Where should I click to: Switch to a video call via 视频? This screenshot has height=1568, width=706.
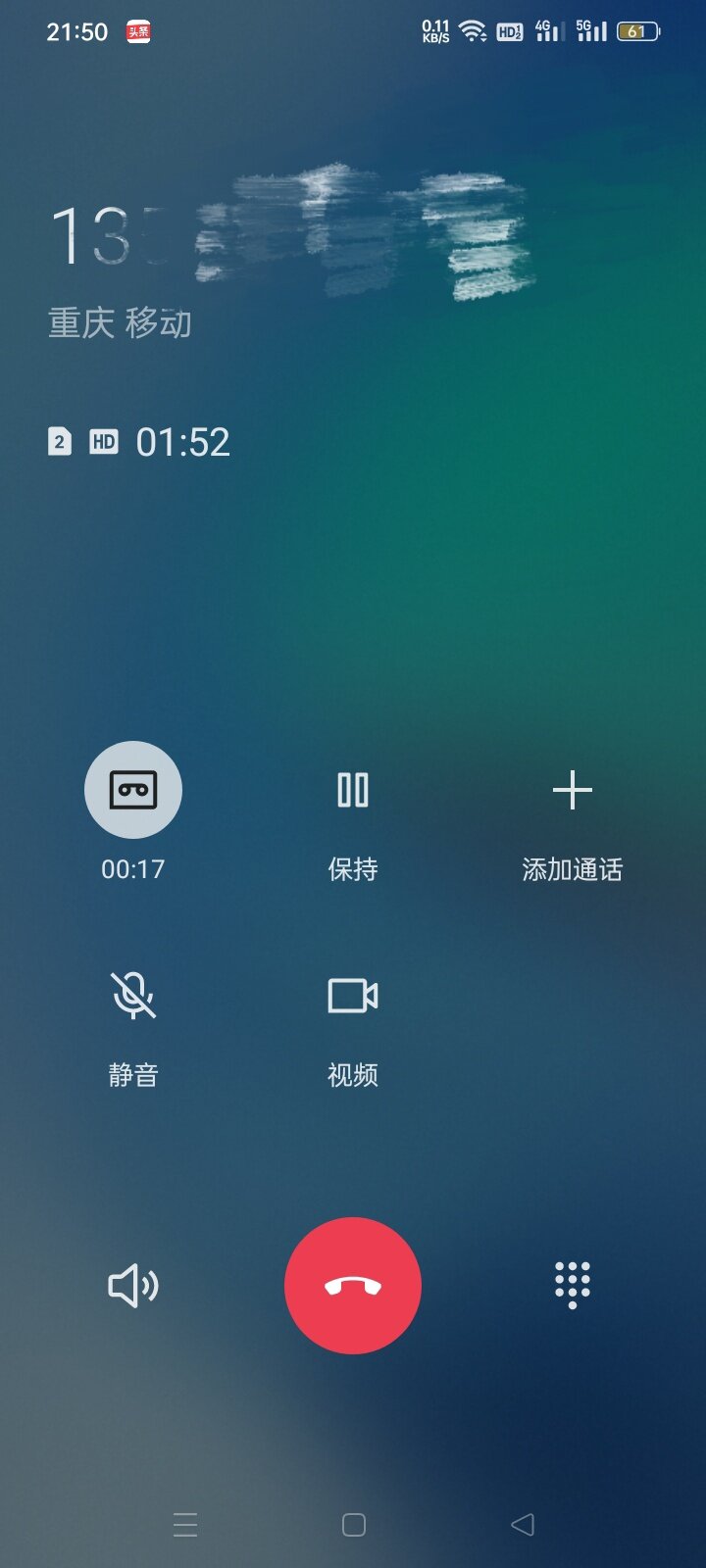coord(353,996)
